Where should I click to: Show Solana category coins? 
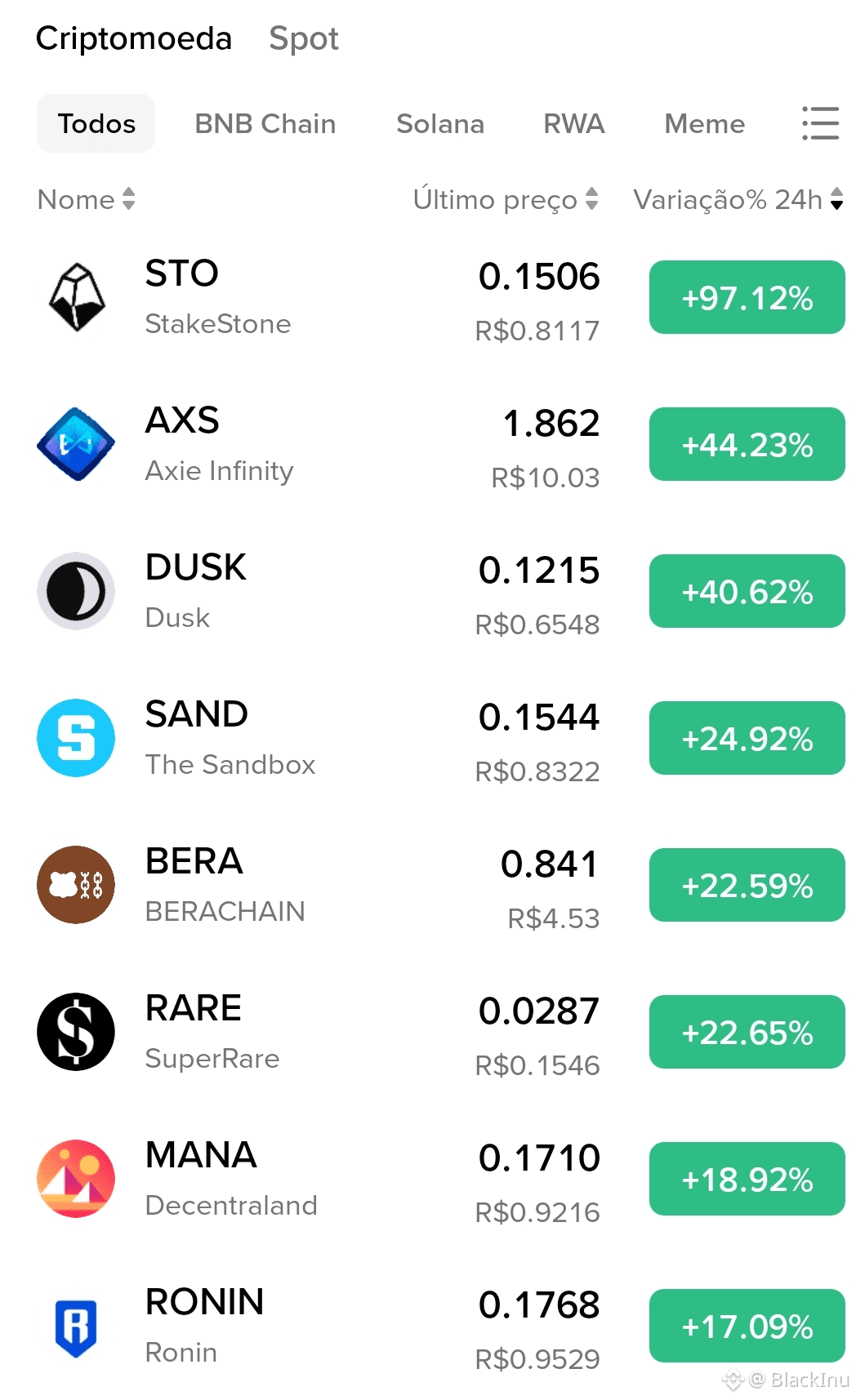click(439, 124)
